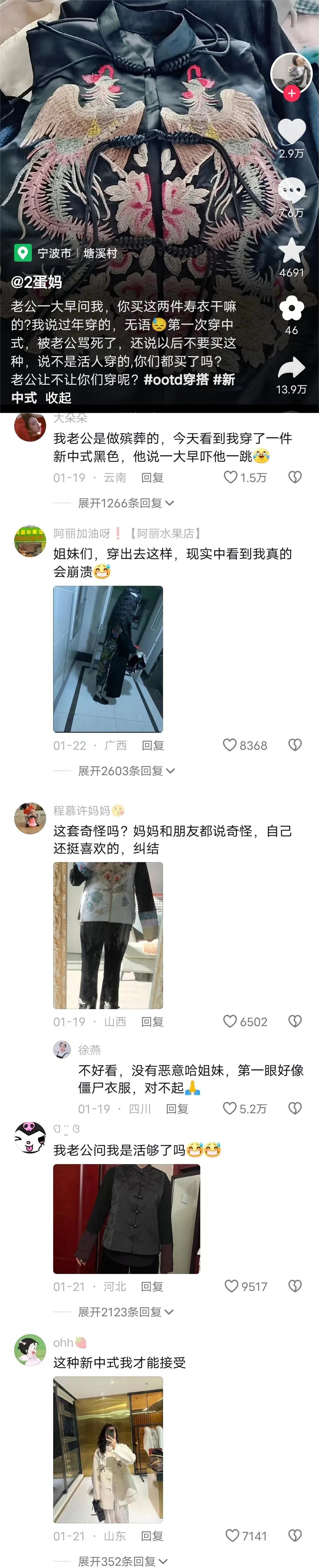Dislike the comment with 9517 likes

click(x=295, y=1286)
